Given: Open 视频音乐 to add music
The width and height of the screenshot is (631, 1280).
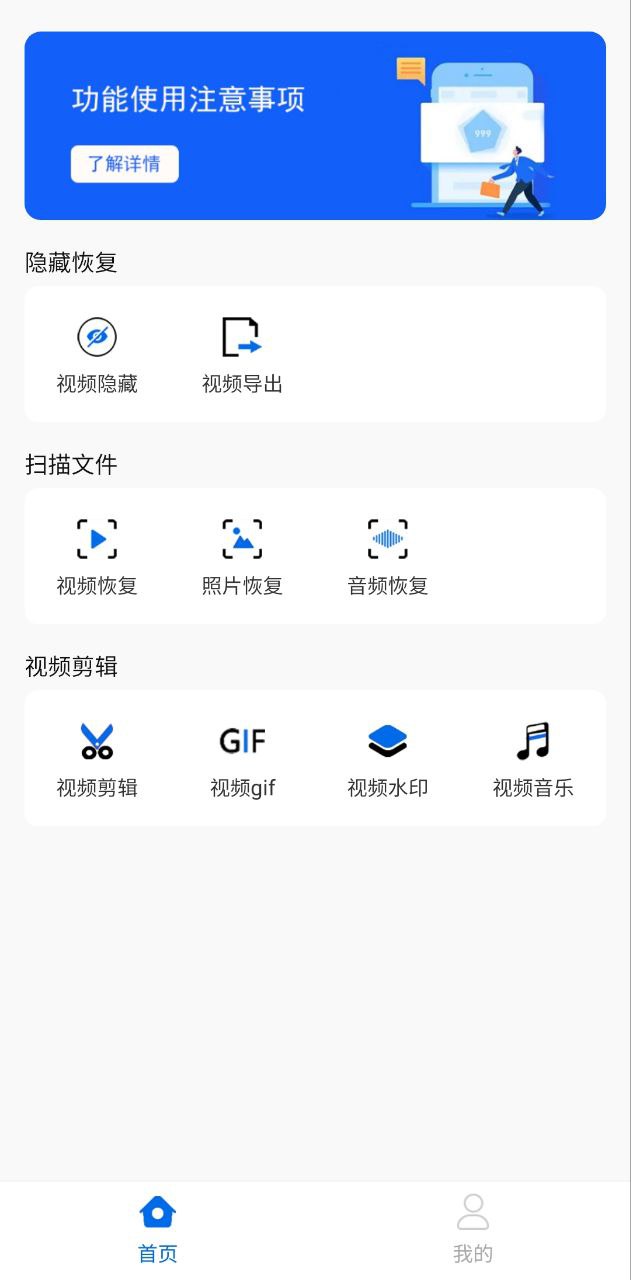Looking at the screenshot, I should pyautogui.click(x=533, y=758).
